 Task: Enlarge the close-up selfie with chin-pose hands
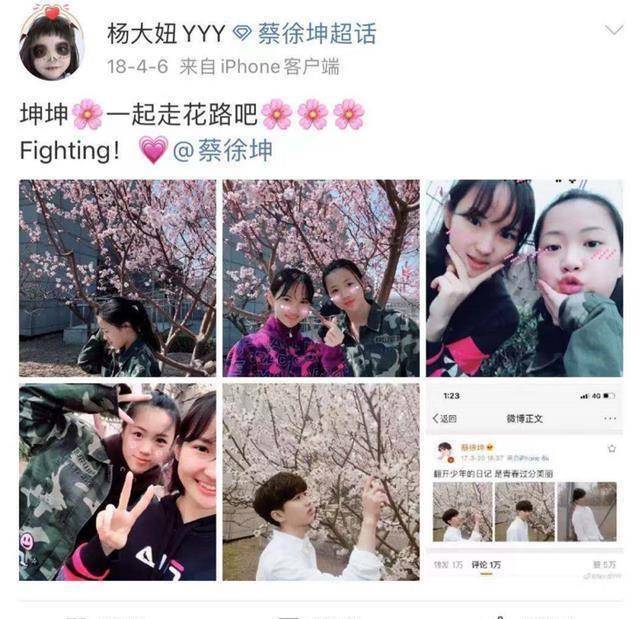pyautogui.click(x=523, y=277)
